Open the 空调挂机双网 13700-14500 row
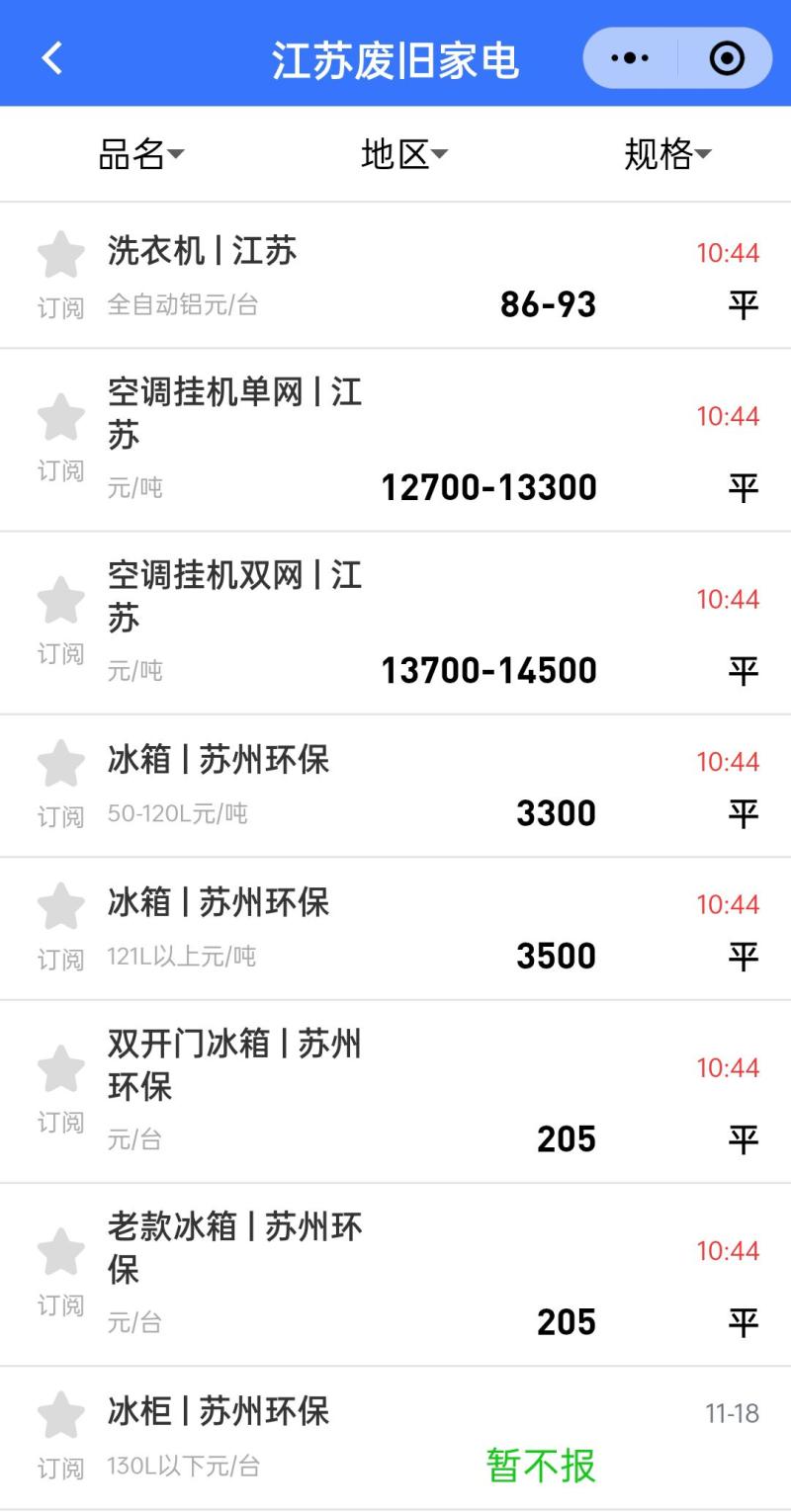 (395, 623)
